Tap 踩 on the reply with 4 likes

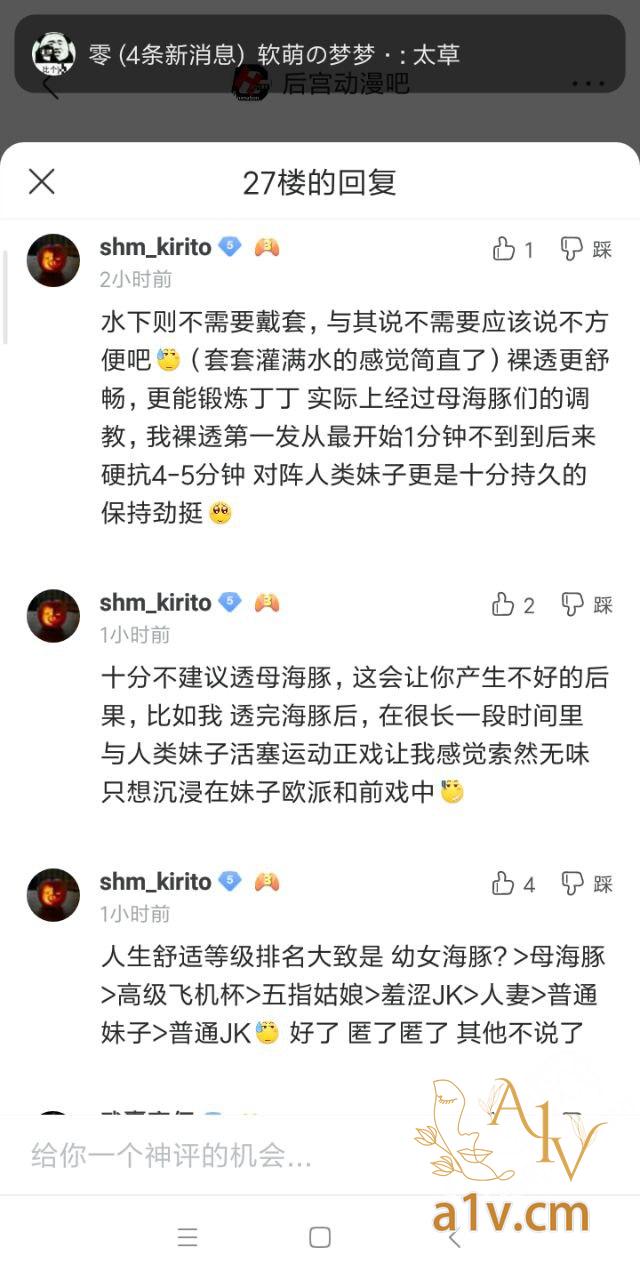[585, 883]
